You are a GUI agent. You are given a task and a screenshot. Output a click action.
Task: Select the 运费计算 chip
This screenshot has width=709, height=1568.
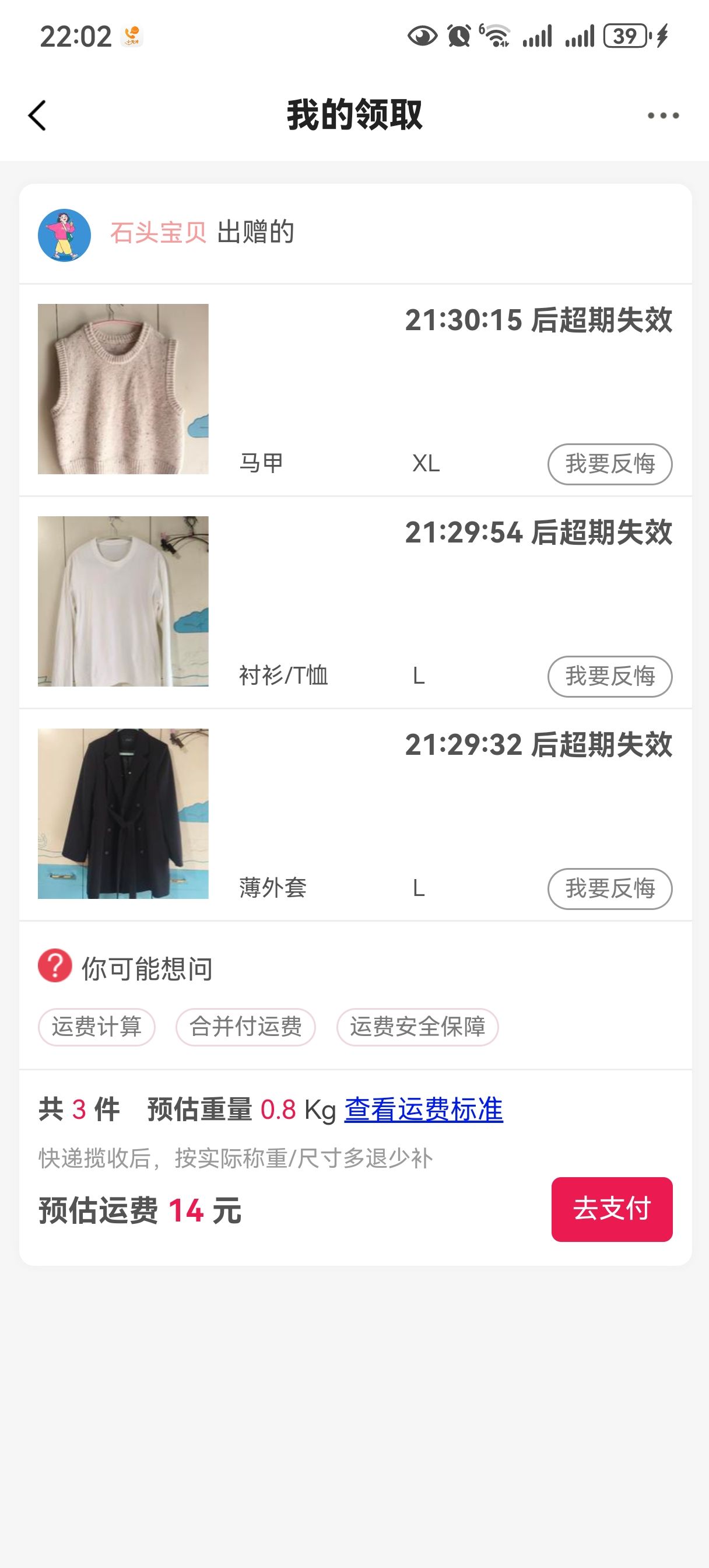pyautogui.click(x=97, y=1027)
